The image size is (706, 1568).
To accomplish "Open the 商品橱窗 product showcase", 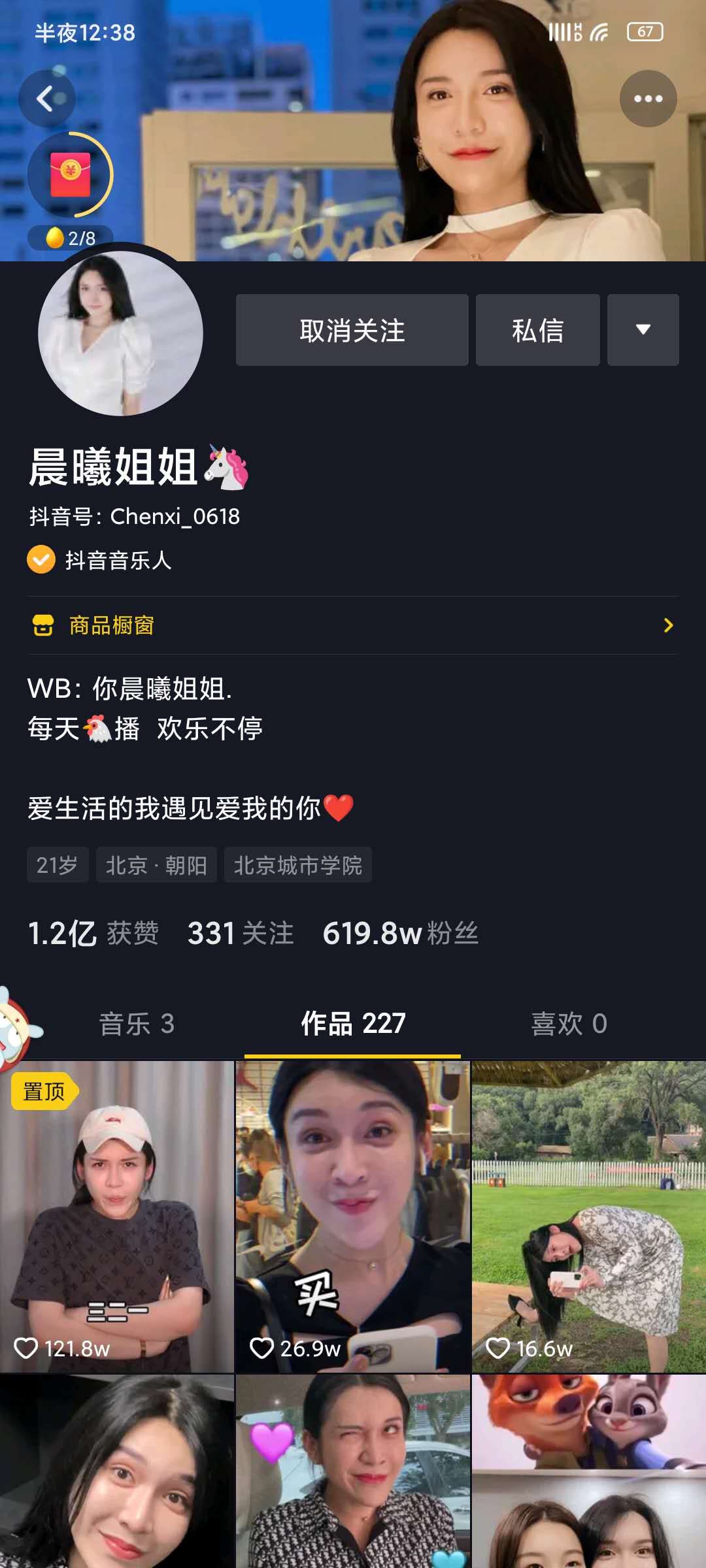I will (x=353, y=625).
